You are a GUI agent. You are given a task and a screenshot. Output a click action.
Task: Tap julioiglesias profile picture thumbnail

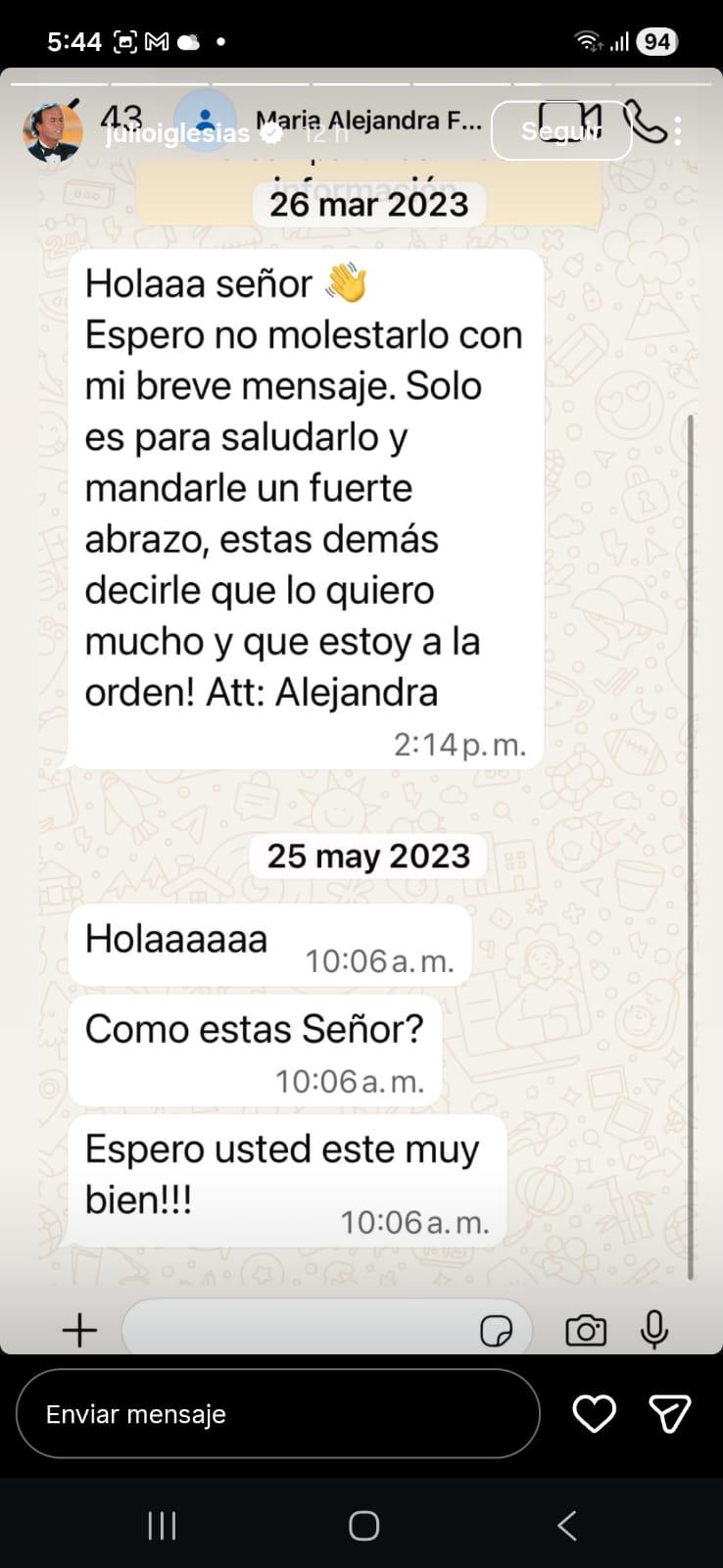(x=54, y=129)
